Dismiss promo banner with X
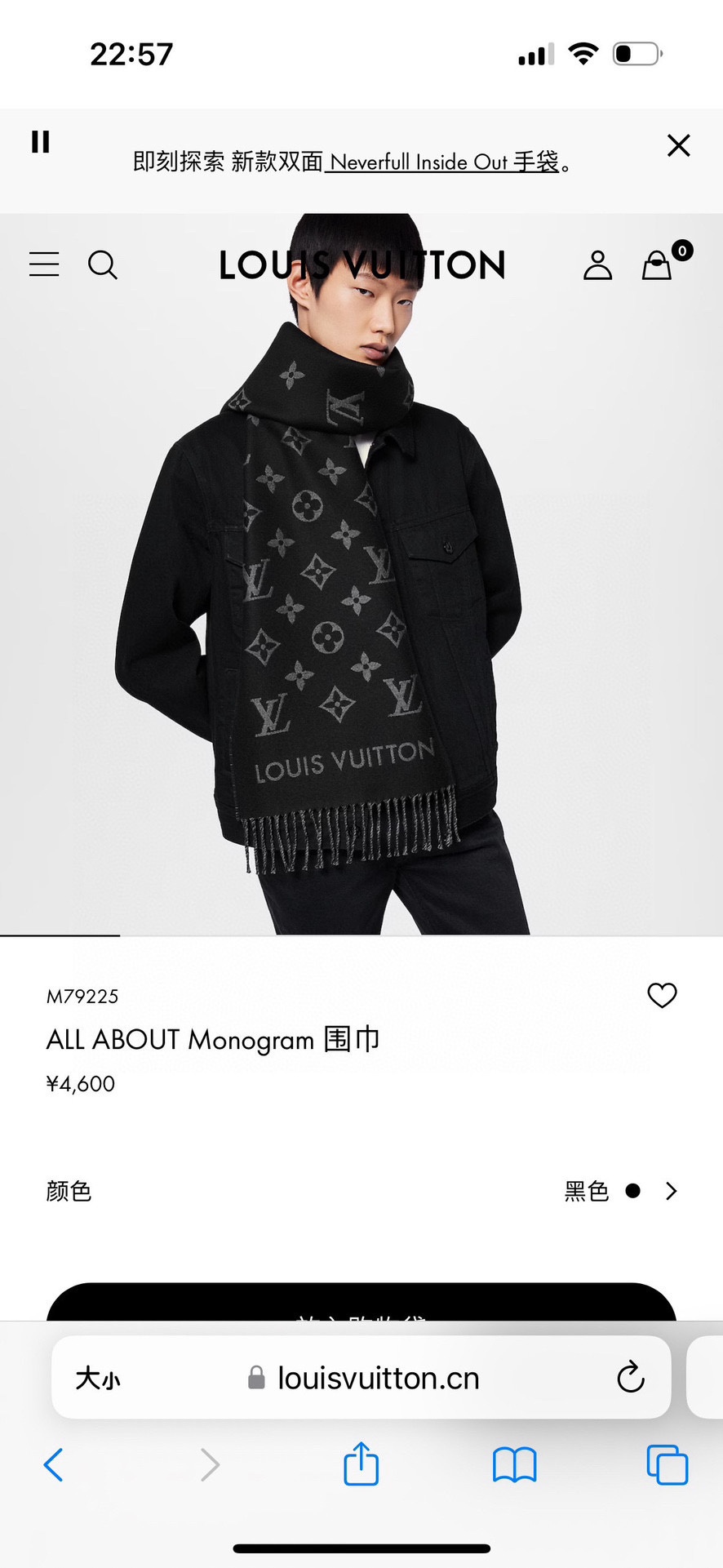Screen dimensions: 723x1568 pos(678,145)
